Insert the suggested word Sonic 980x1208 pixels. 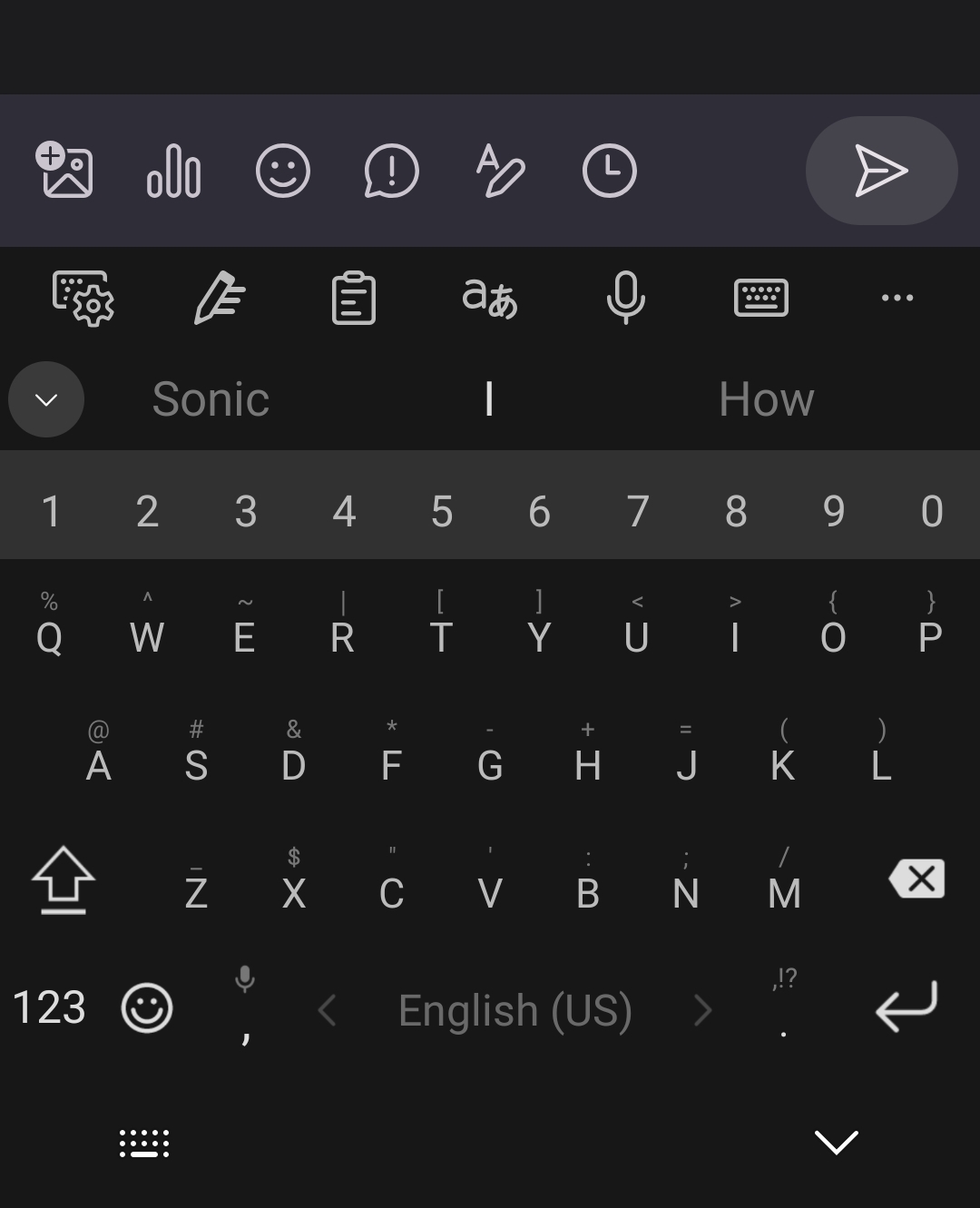click(x=211, y=399)
